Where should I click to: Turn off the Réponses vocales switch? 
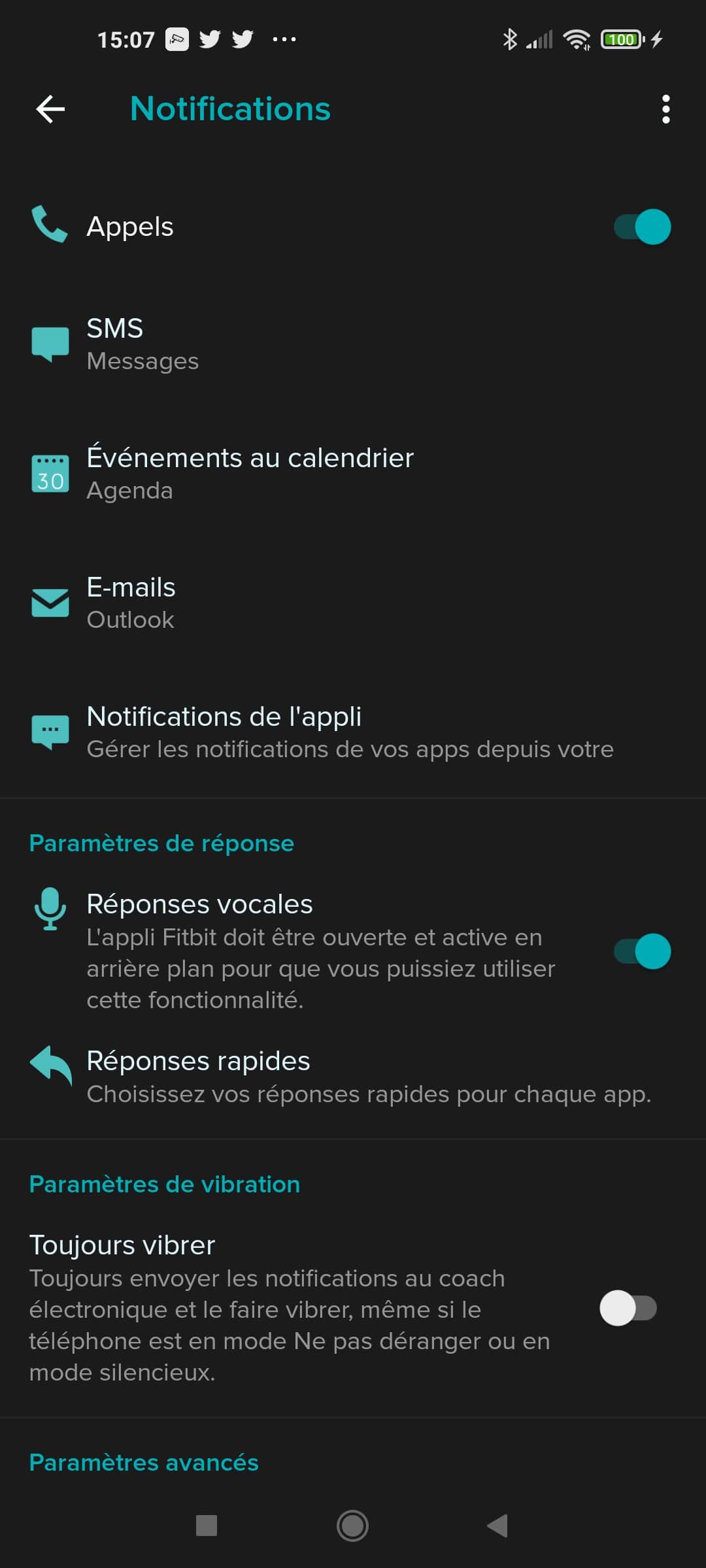642,951
